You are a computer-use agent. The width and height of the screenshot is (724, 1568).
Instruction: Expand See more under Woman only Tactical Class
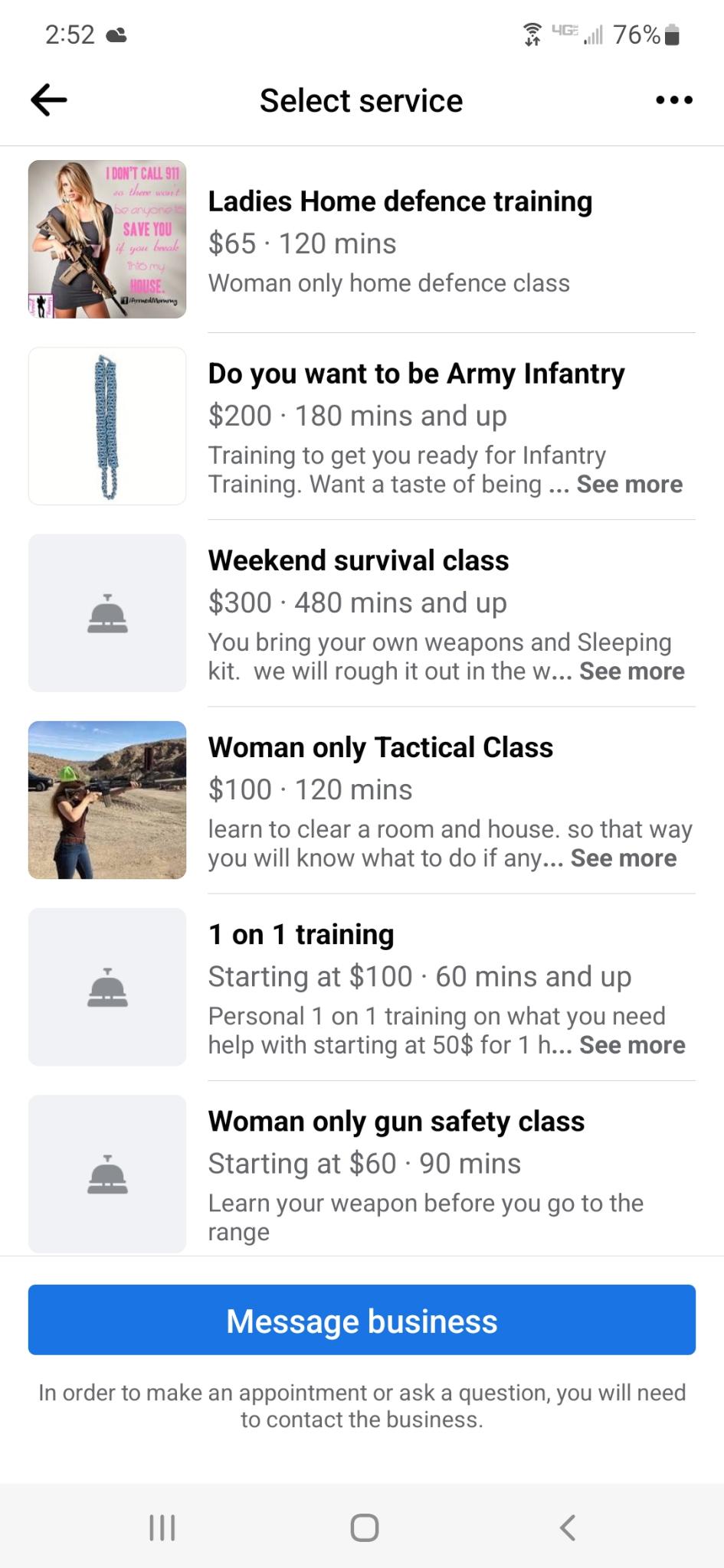click(623, 858)
